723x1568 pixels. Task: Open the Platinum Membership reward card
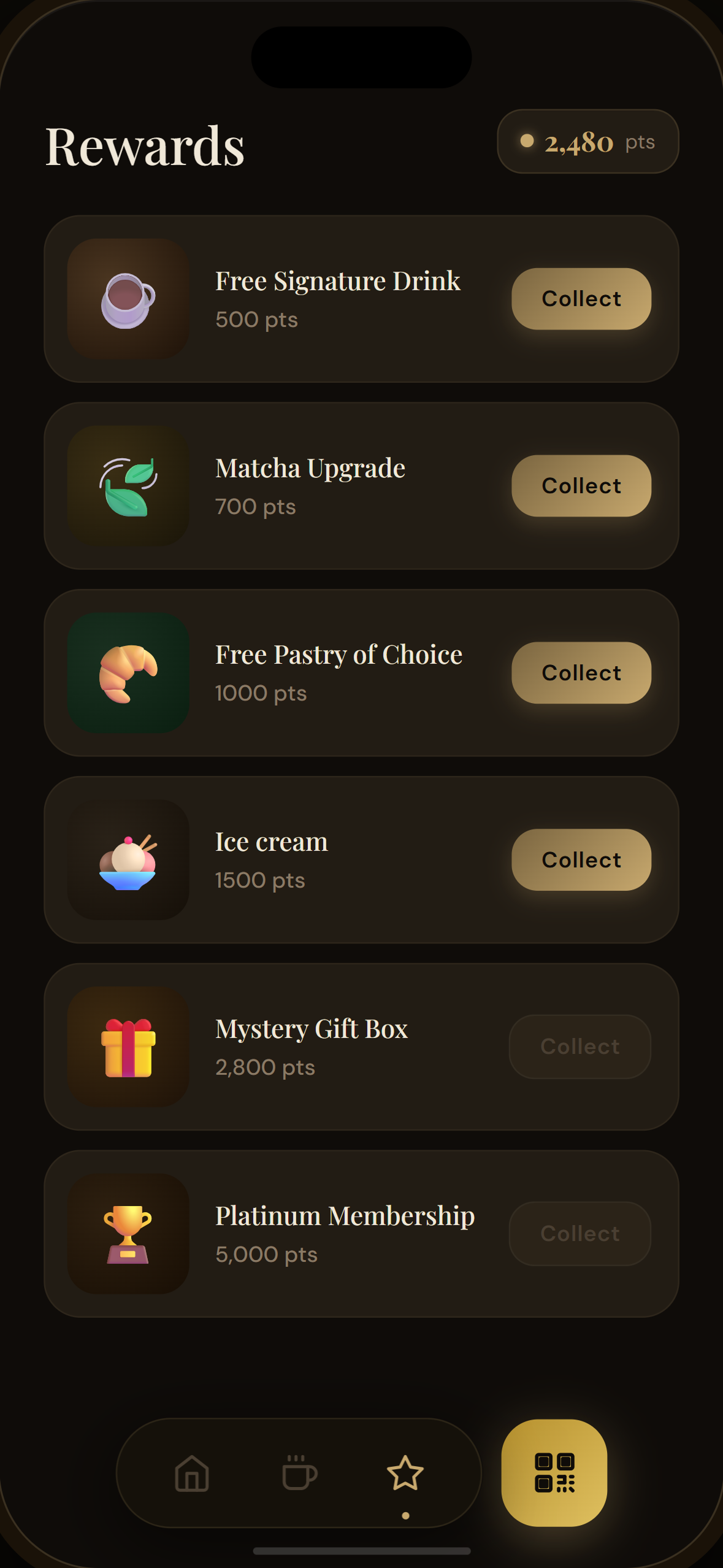coord(361,1234)
